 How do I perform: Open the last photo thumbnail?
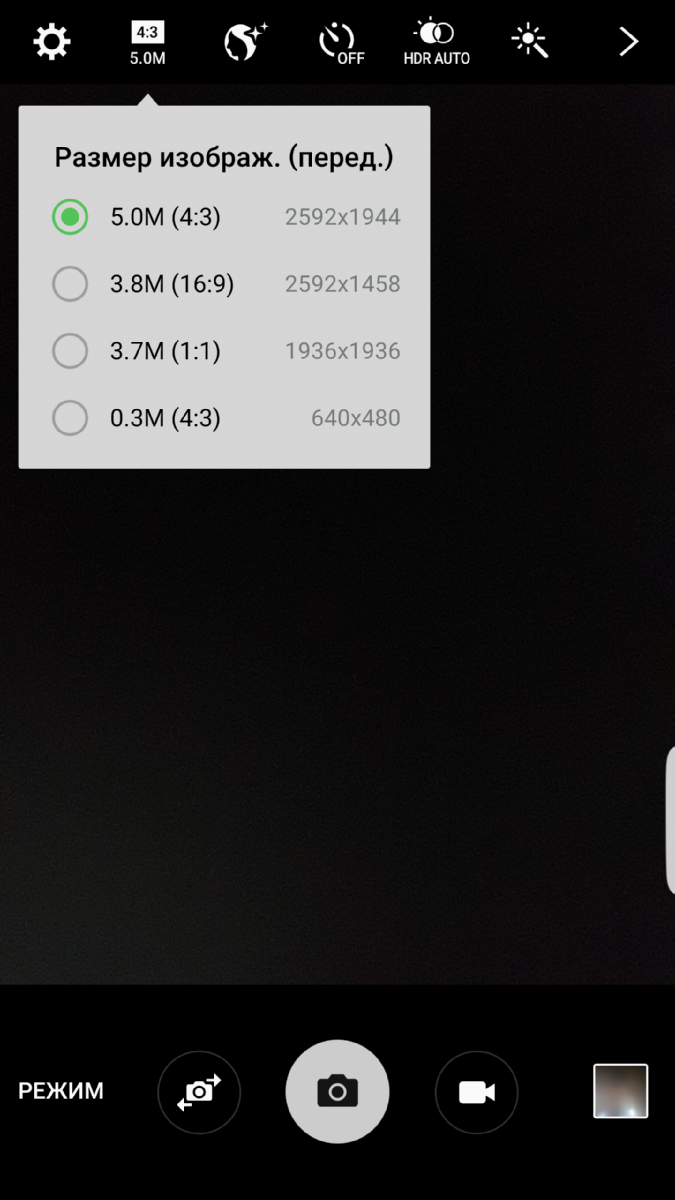click(x=620, y=1090)
